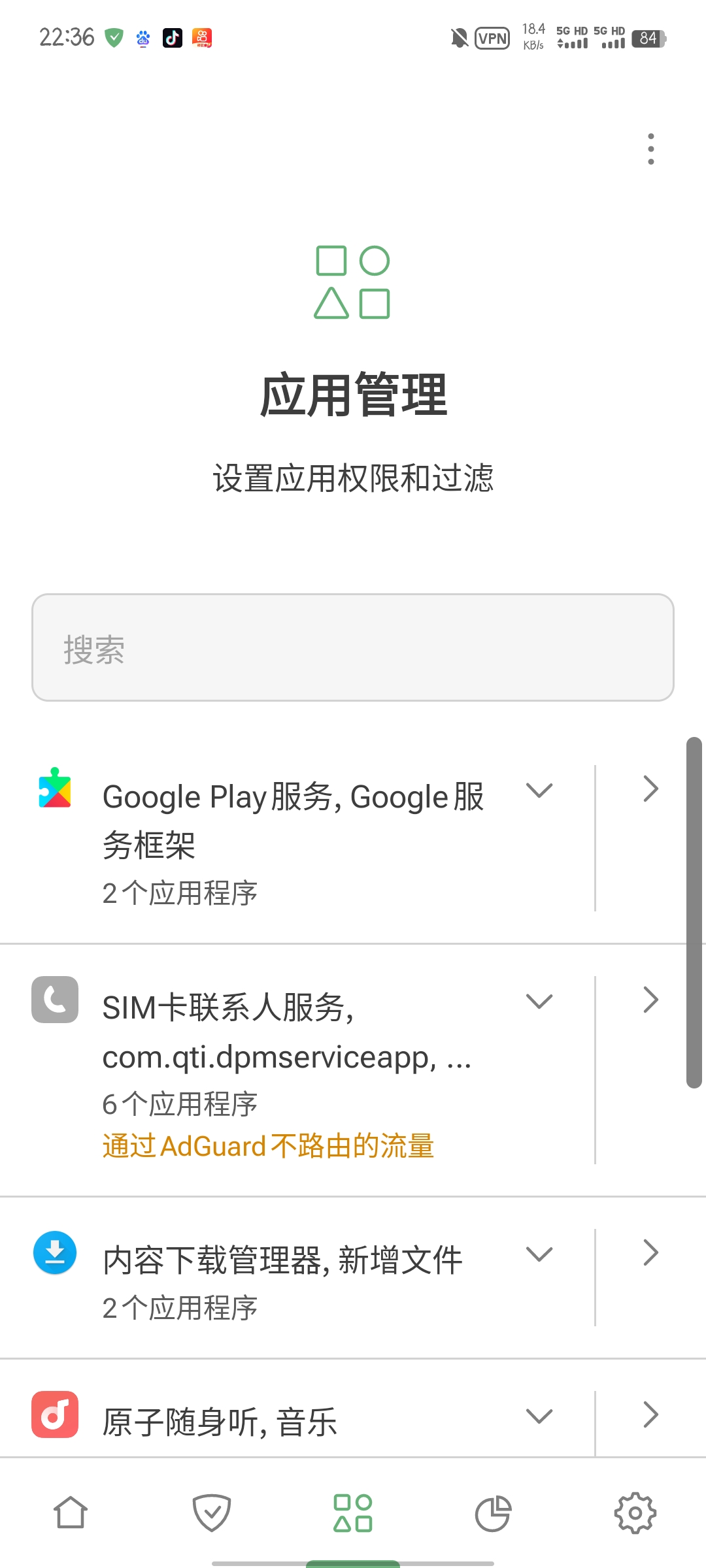Expand the Google Play服务 app group
The image size is (706, 1568).
click(539, 791)
